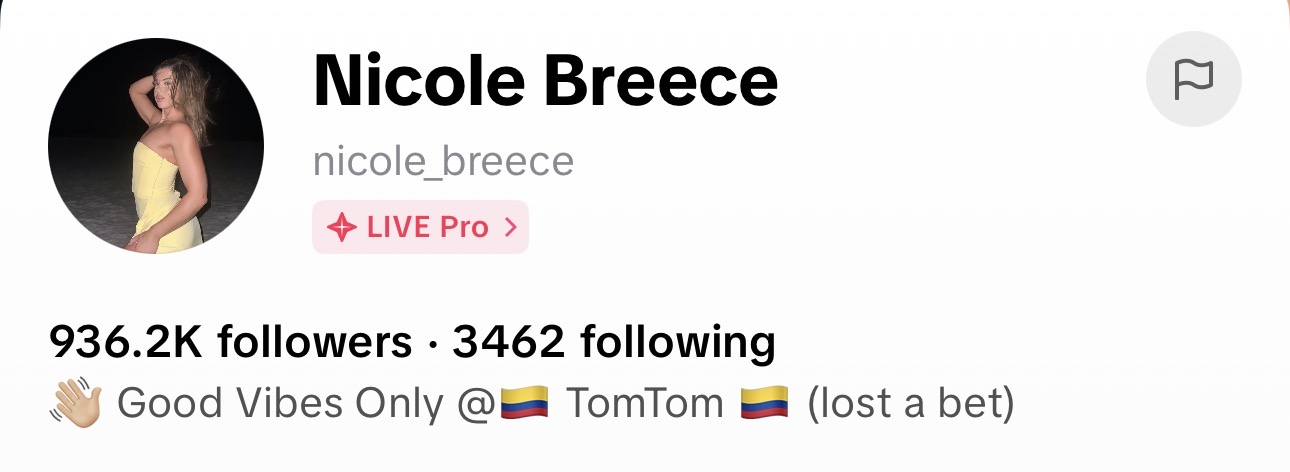Image resolution: width=1290 pixels, height=472 pixels.
Task: View Nicole Breece's profile picture
Action: pyautogui.click(x=156, y=146)
